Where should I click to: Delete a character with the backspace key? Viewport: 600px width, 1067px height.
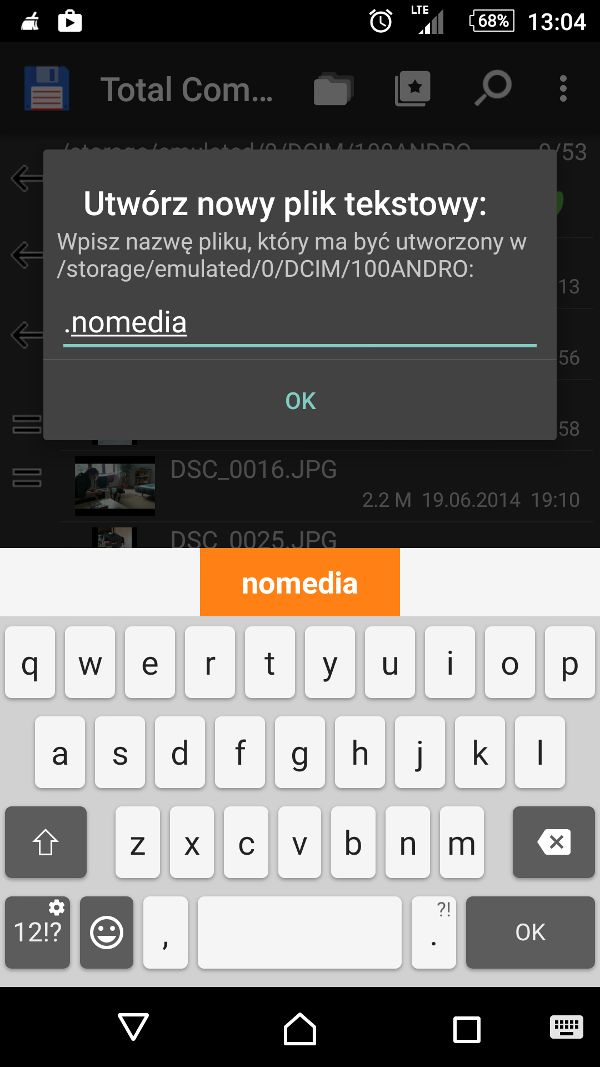pos(554,843)
